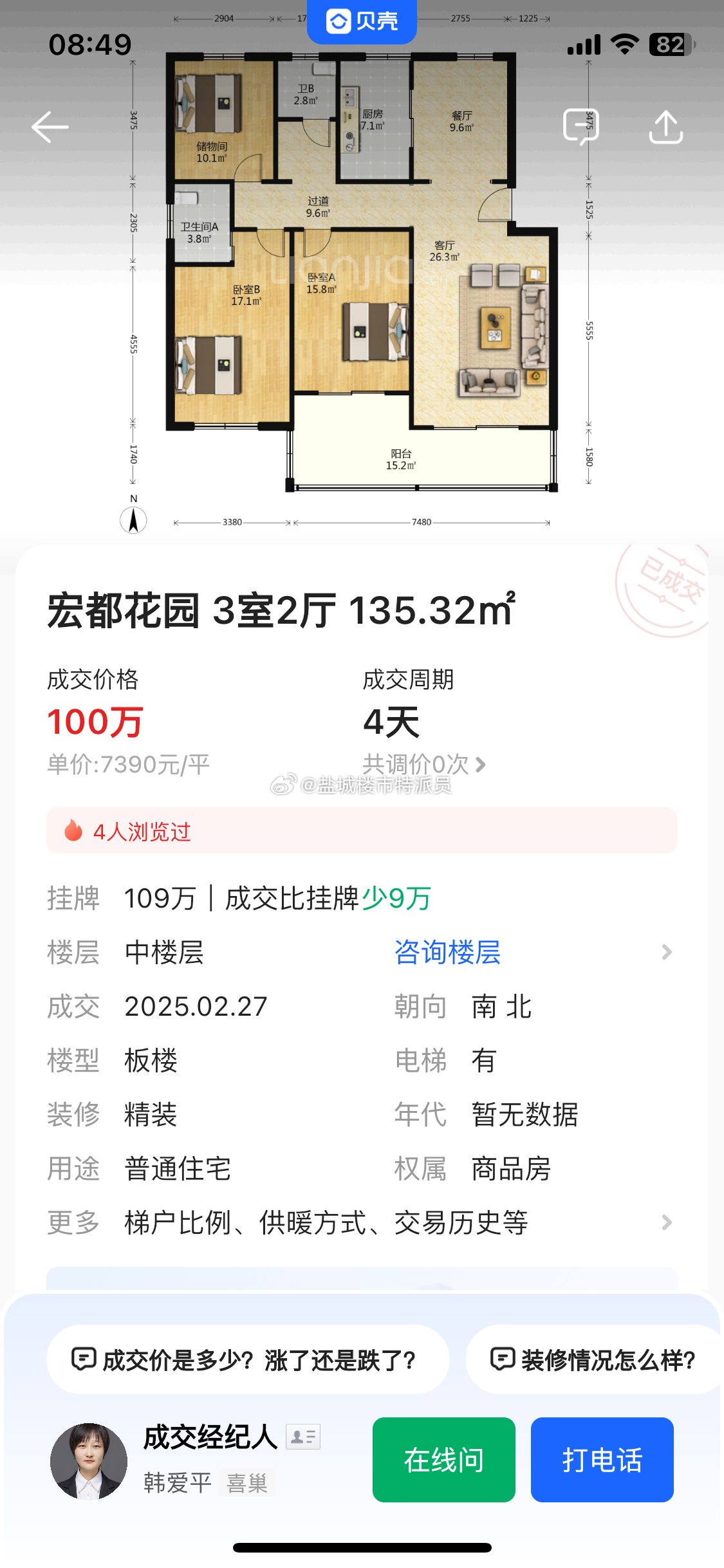The image size is (724, 1568).
Task: Go back with the arrow icon
Action: click(x=50, y=127)
